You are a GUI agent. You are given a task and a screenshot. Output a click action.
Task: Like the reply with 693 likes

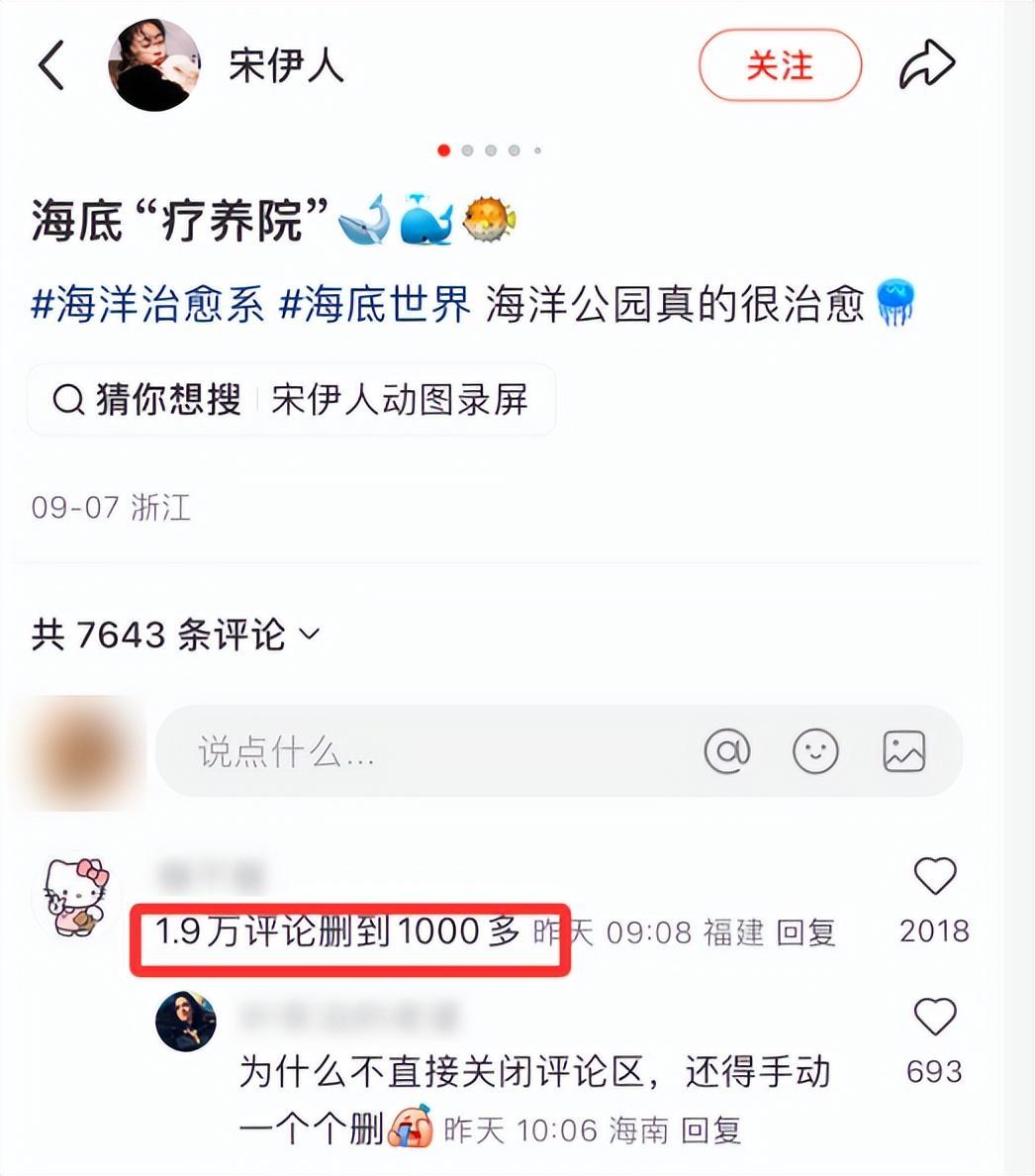pyautogui.click(x=934, y=1018)
